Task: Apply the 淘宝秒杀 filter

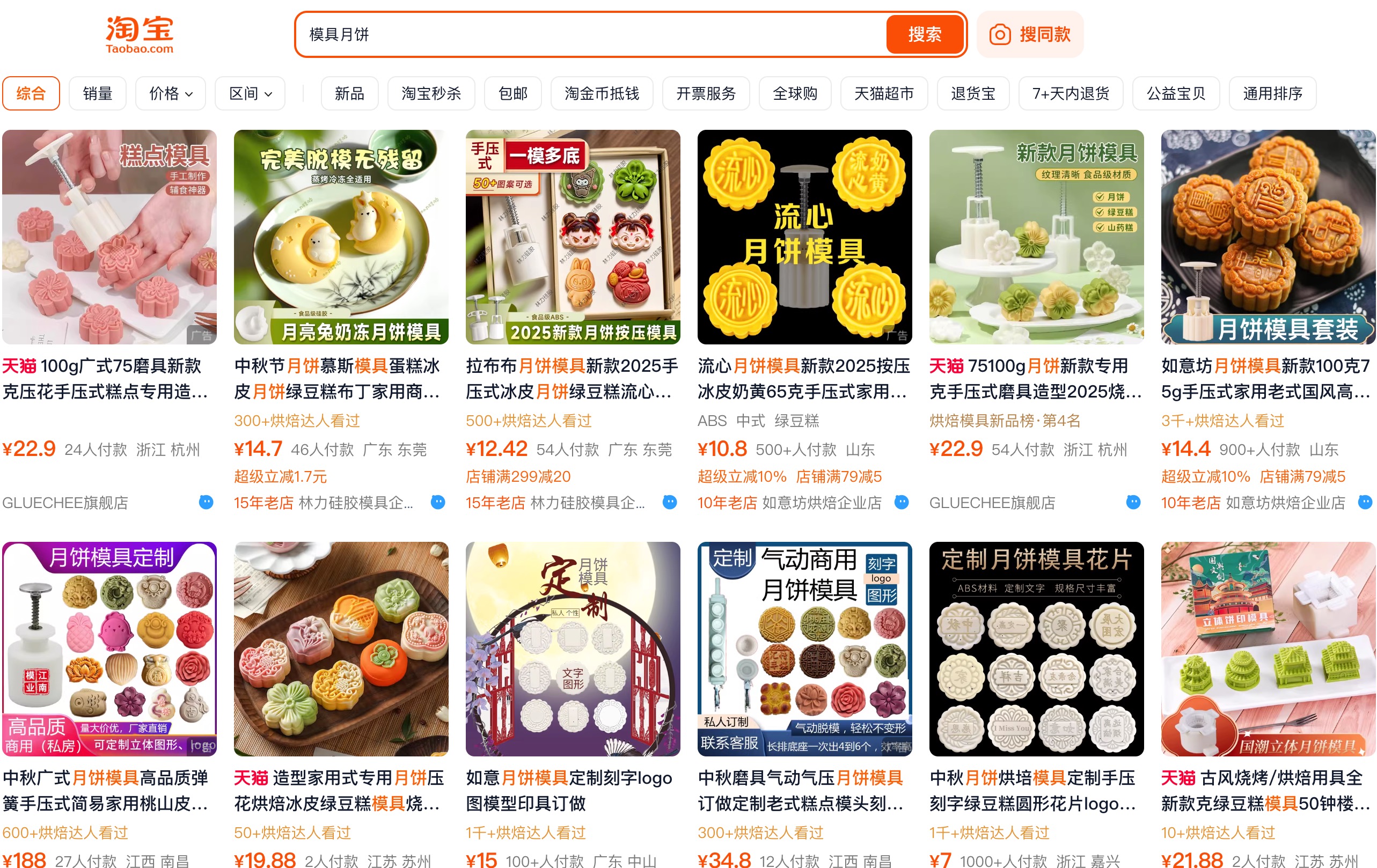Action: click(430, 93)
